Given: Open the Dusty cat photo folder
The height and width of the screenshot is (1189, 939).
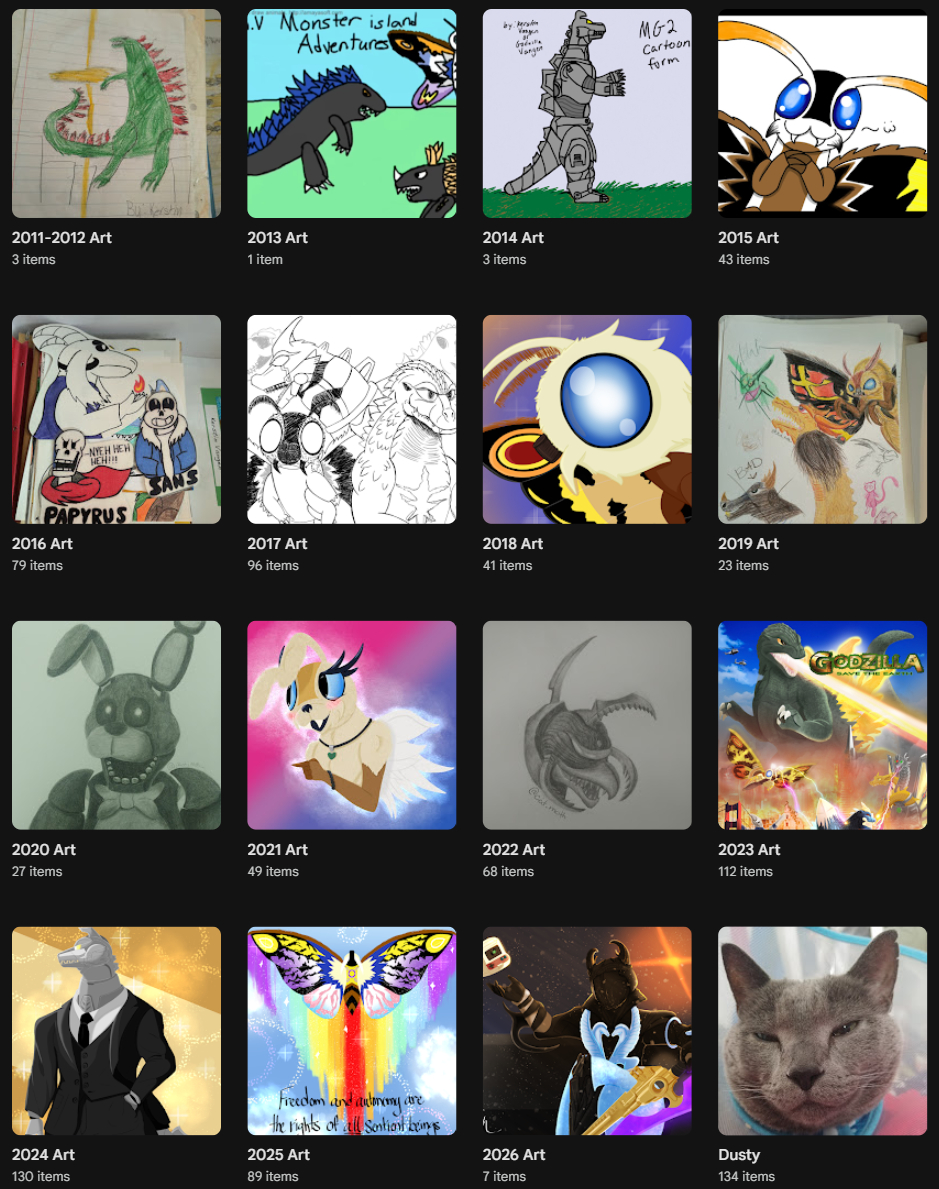Looking at the screenshot, I should coord(822,1030).
